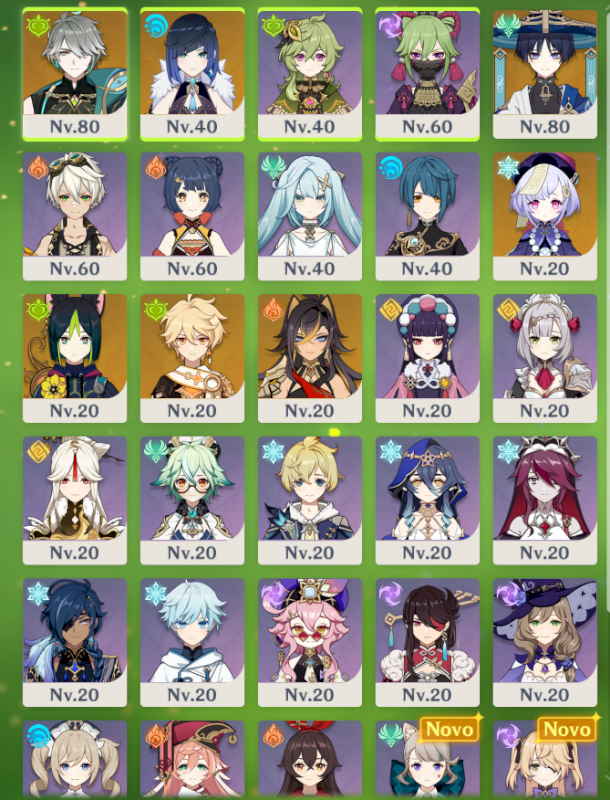Choose Xiangling's Pyro card at Nv.60
This screenshot has width=610, height=800.
click(192, 212)
